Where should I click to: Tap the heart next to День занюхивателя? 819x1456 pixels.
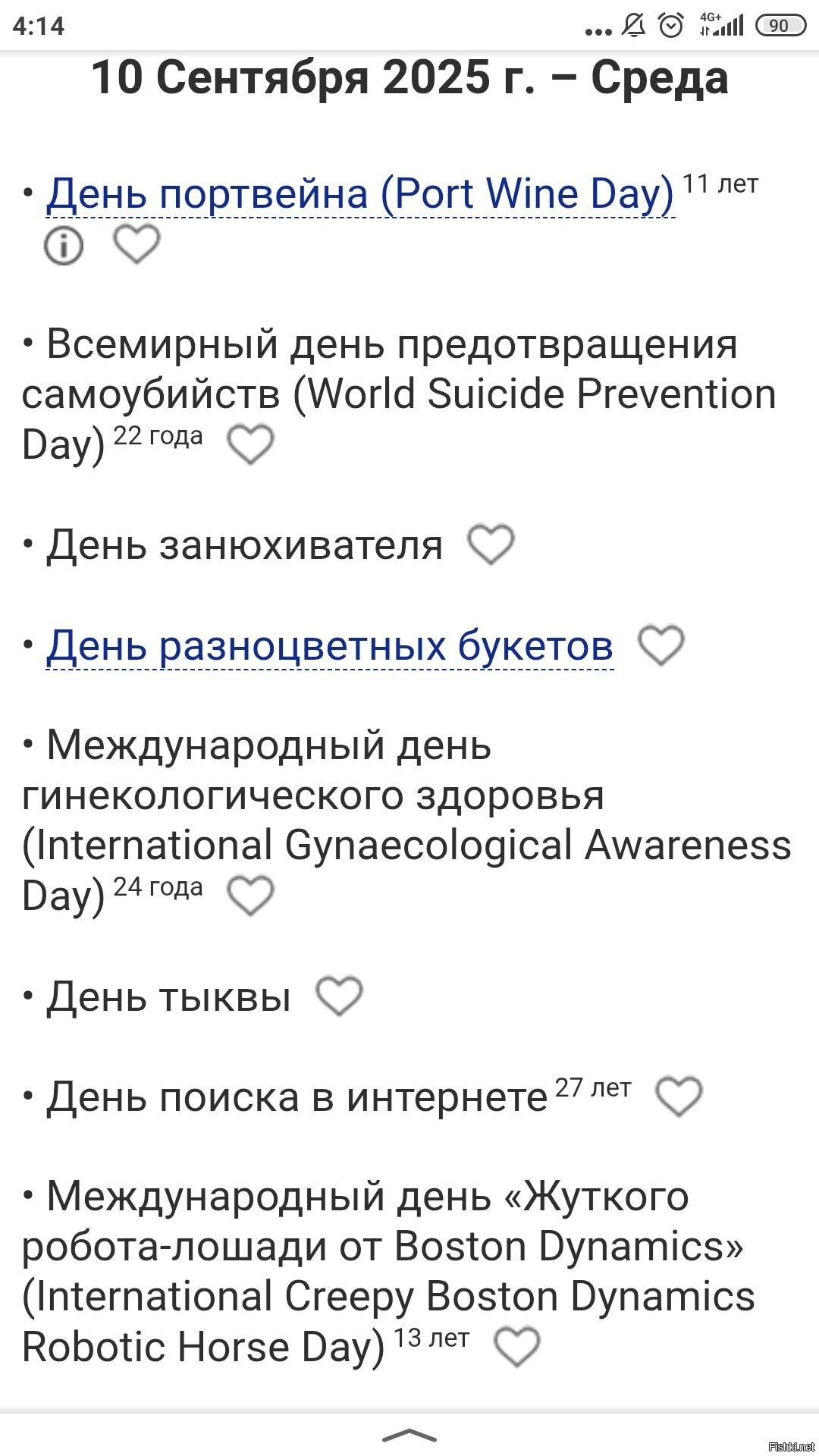[491, 544]
